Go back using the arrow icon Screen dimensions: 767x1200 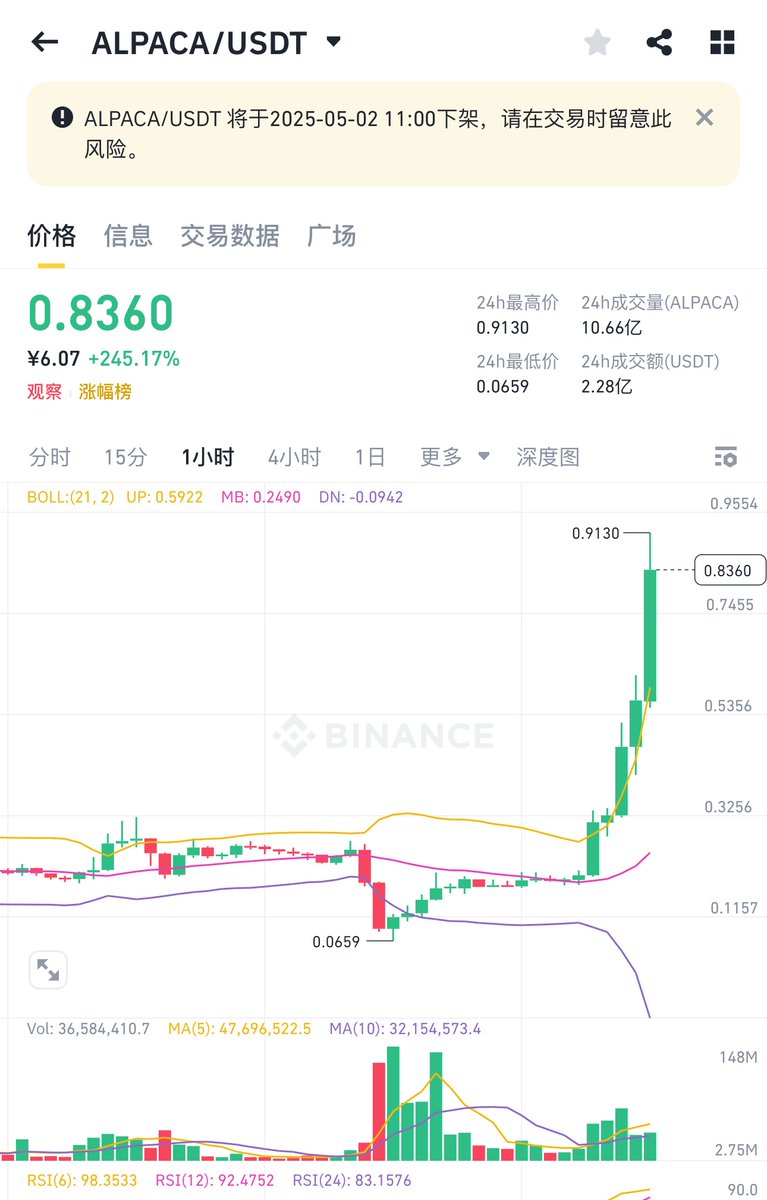45,42
